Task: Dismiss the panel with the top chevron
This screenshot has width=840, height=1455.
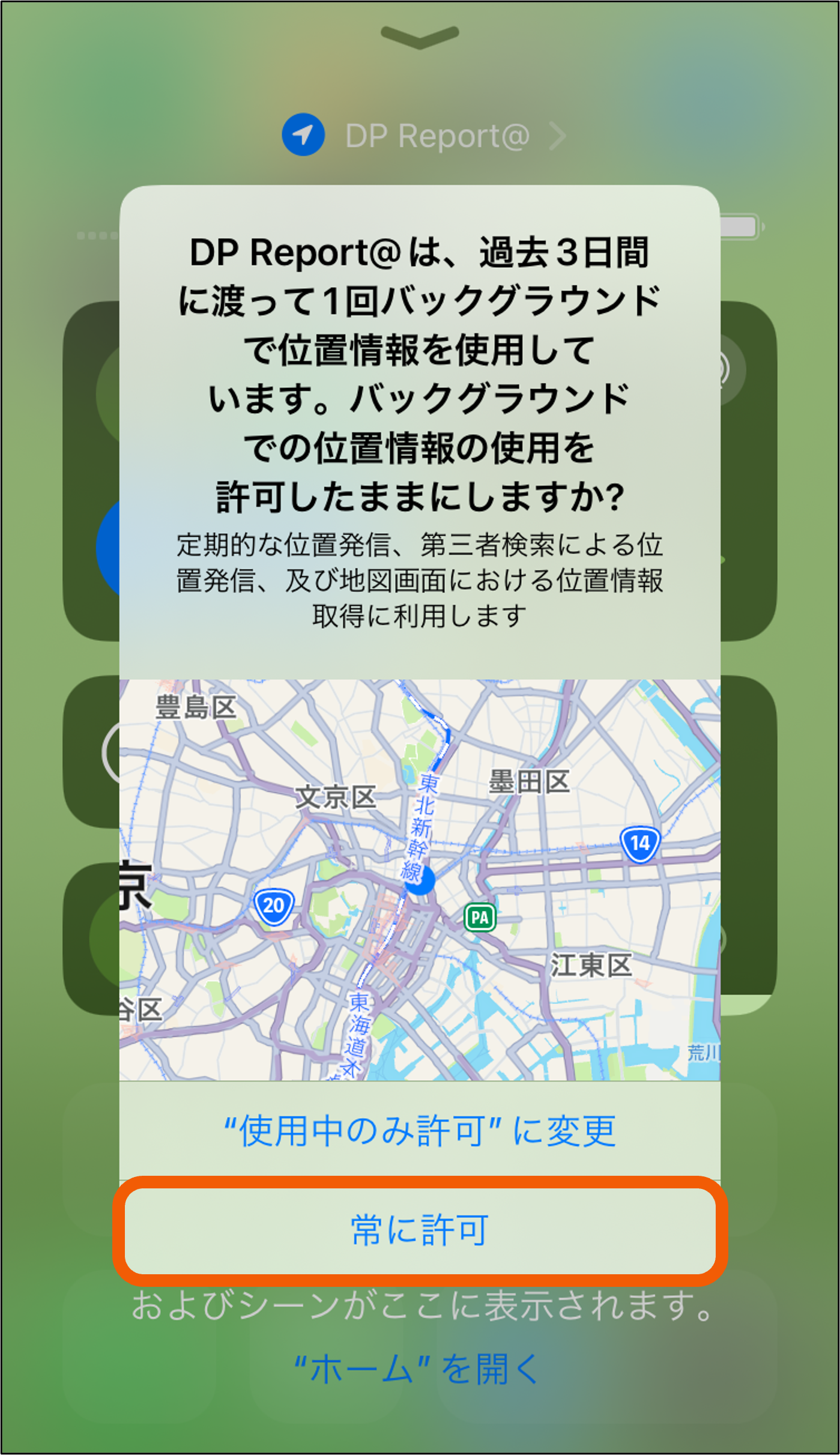Action: pos(420,37)
